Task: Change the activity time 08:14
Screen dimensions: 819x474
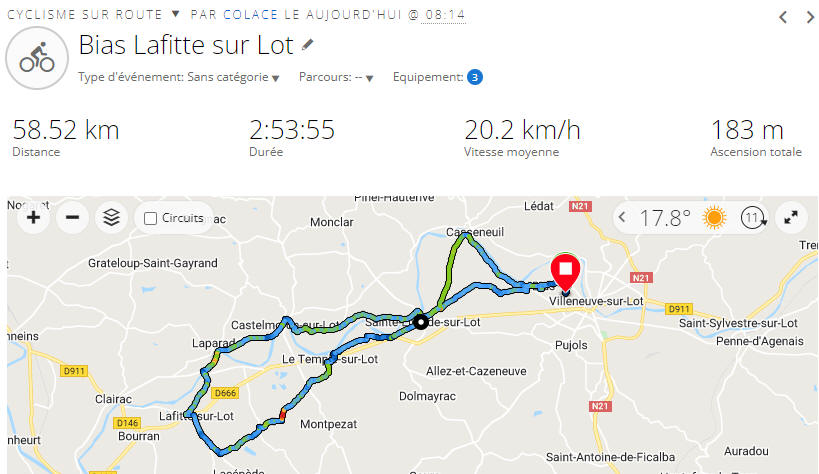Action: coord(443,15)
